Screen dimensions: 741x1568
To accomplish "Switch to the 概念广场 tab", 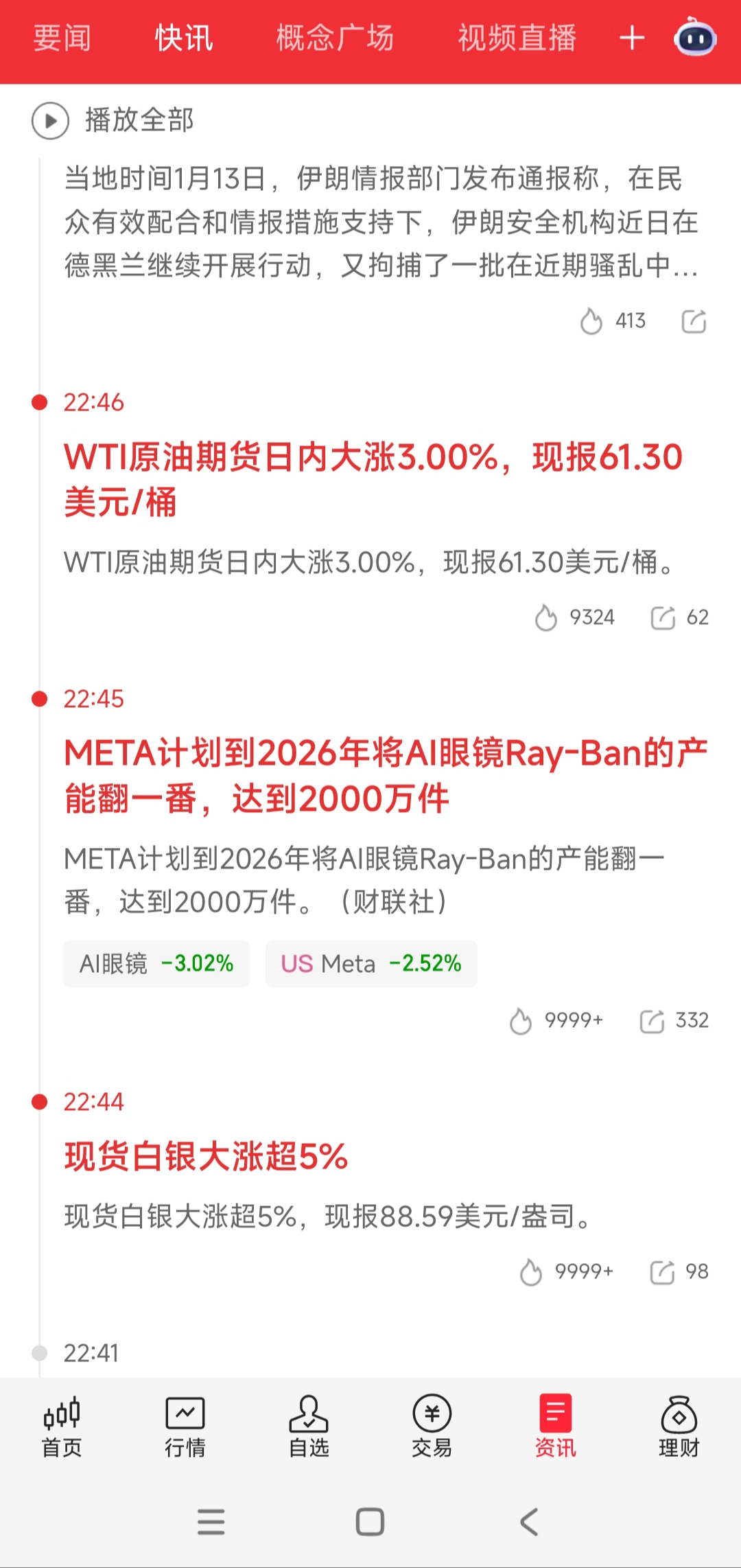I will (x=335, y=38).
